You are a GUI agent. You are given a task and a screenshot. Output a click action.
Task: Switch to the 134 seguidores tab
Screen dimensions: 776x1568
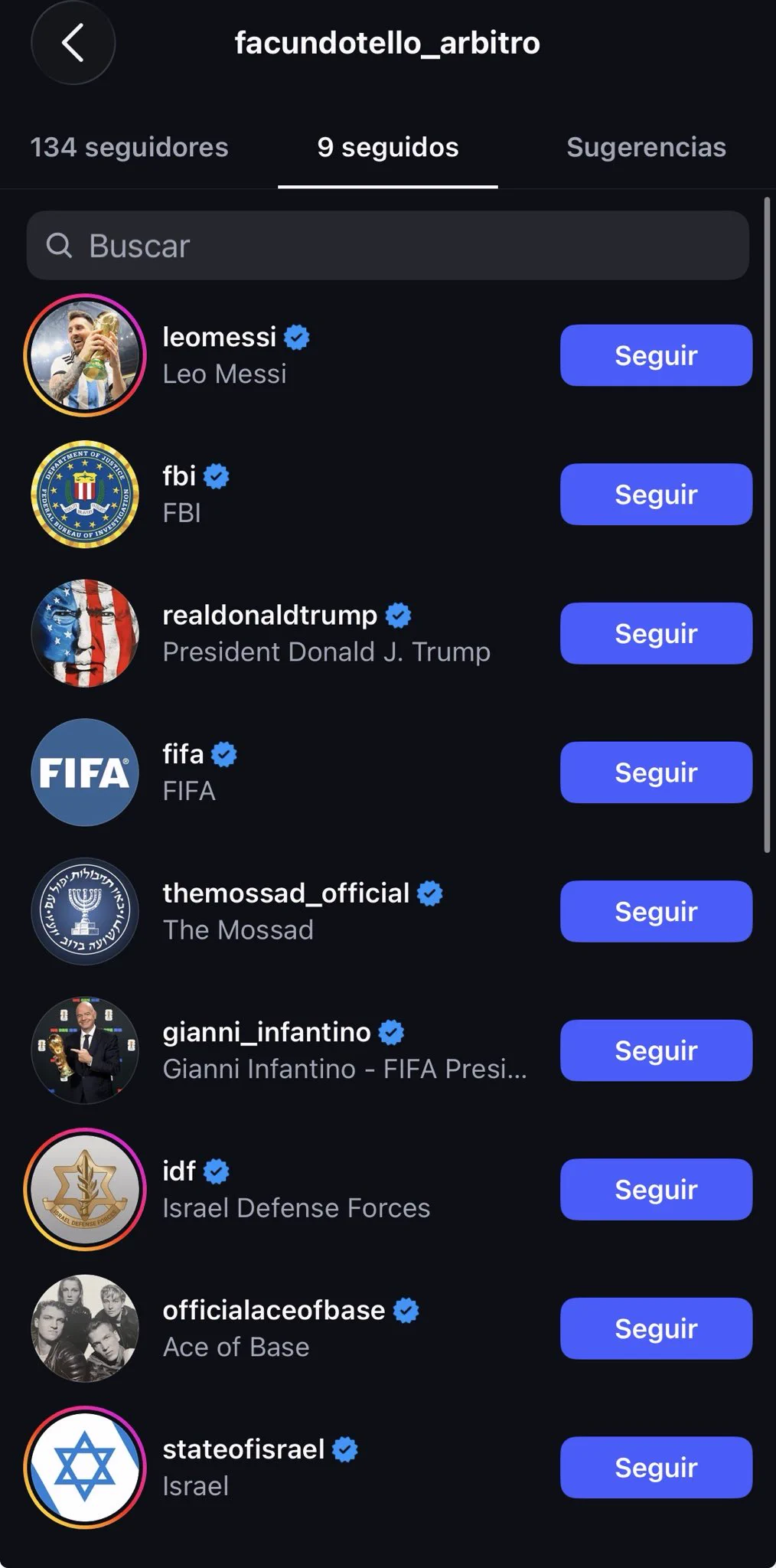[129, 147]
